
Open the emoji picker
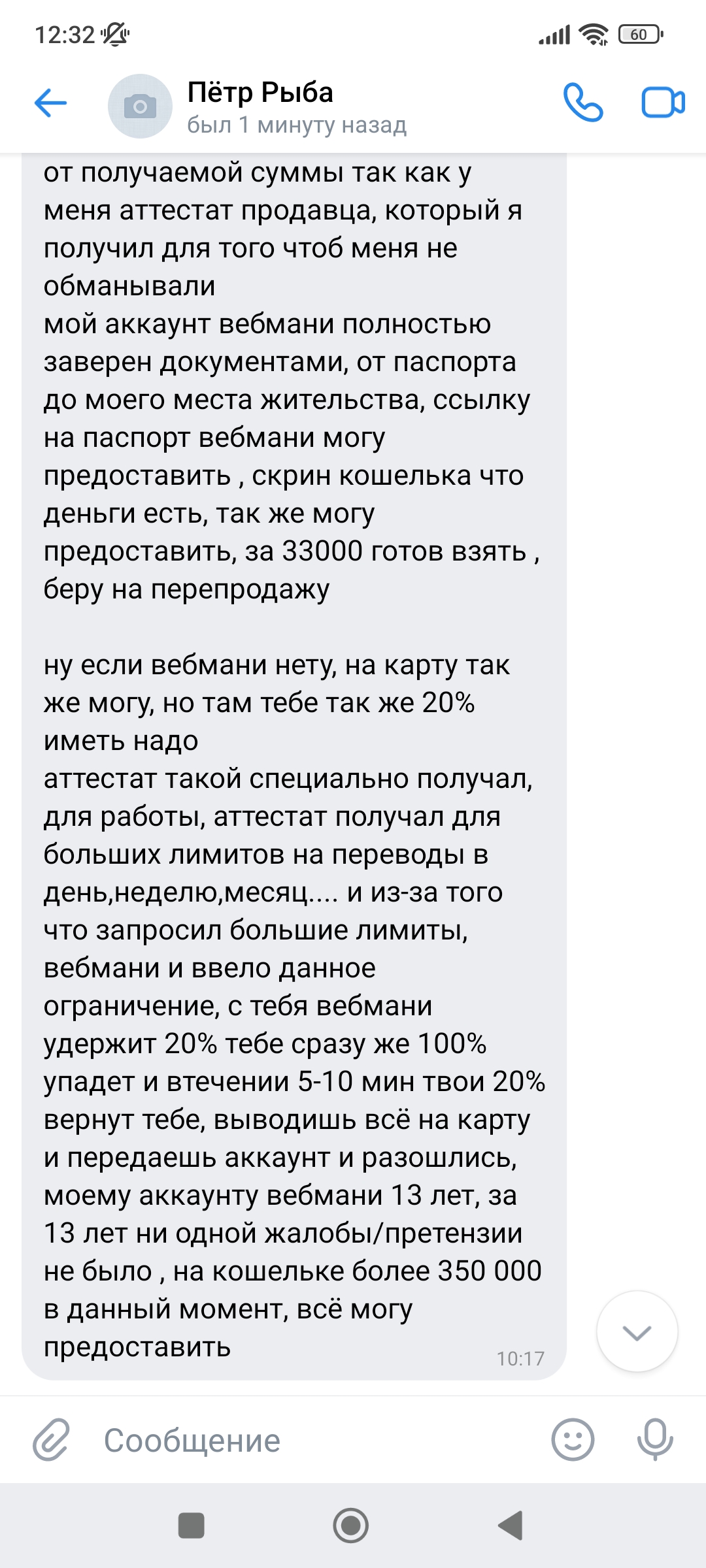click(573, 1439)
